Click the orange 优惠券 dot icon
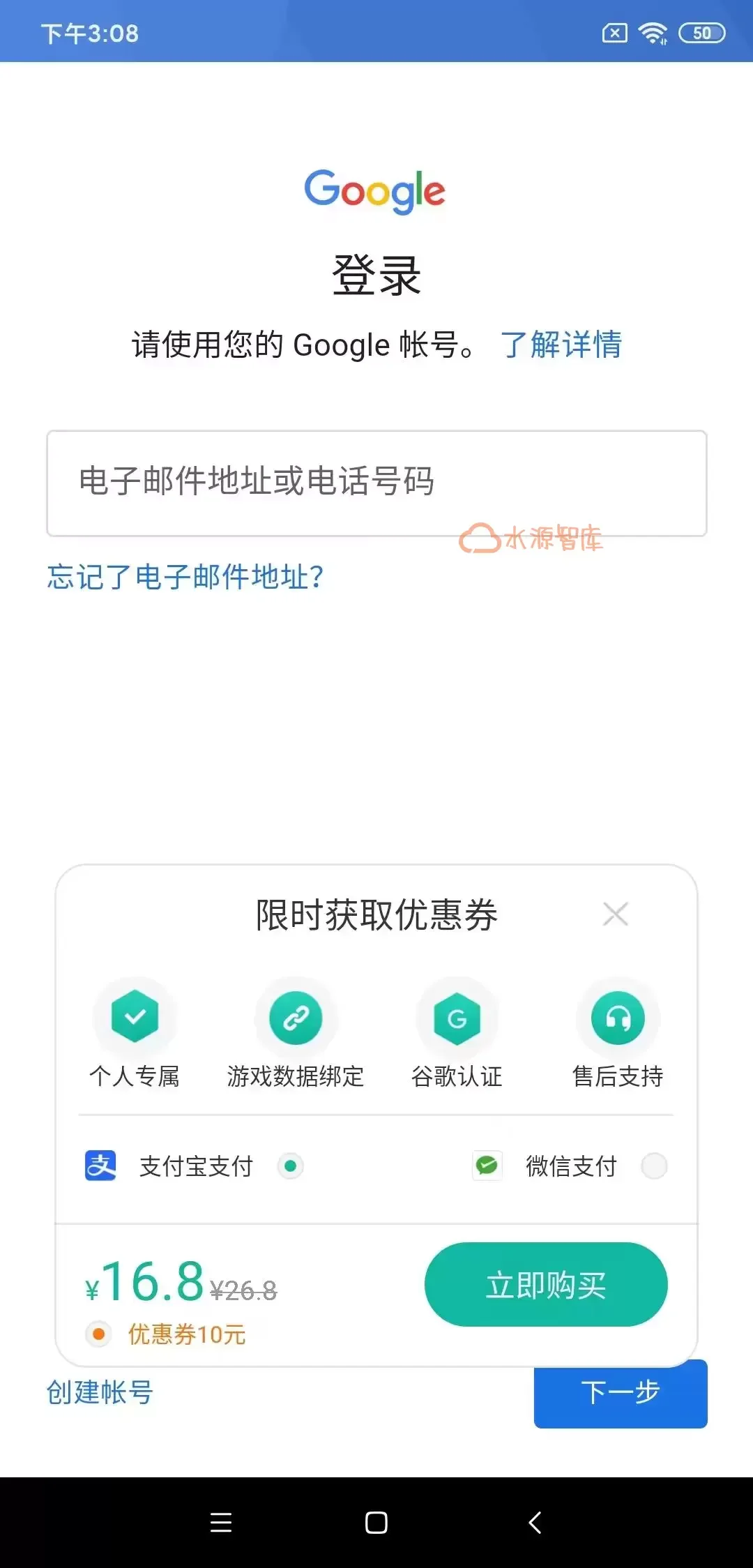The height and width of the screenshot is (1568, 753). click(x=98, y=1333)
